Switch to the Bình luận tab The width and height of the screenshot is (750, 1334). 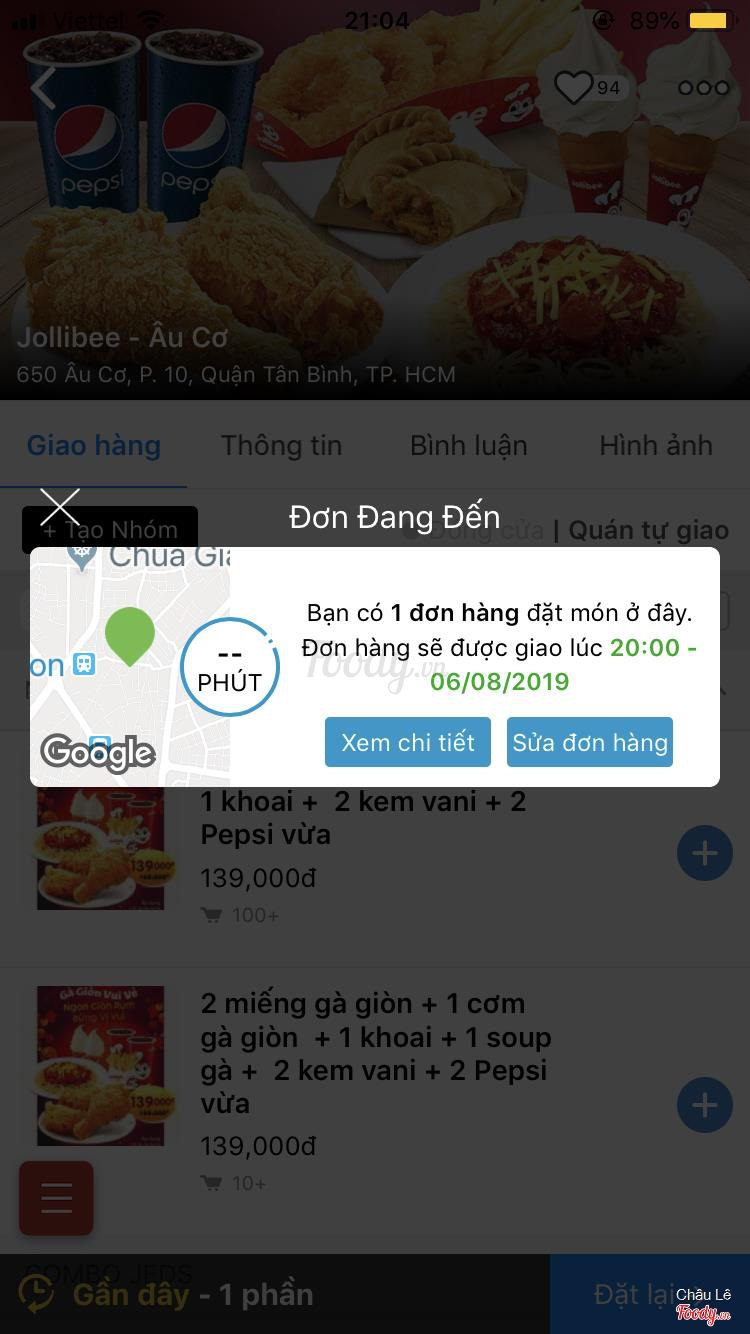(x=468, y=446)
